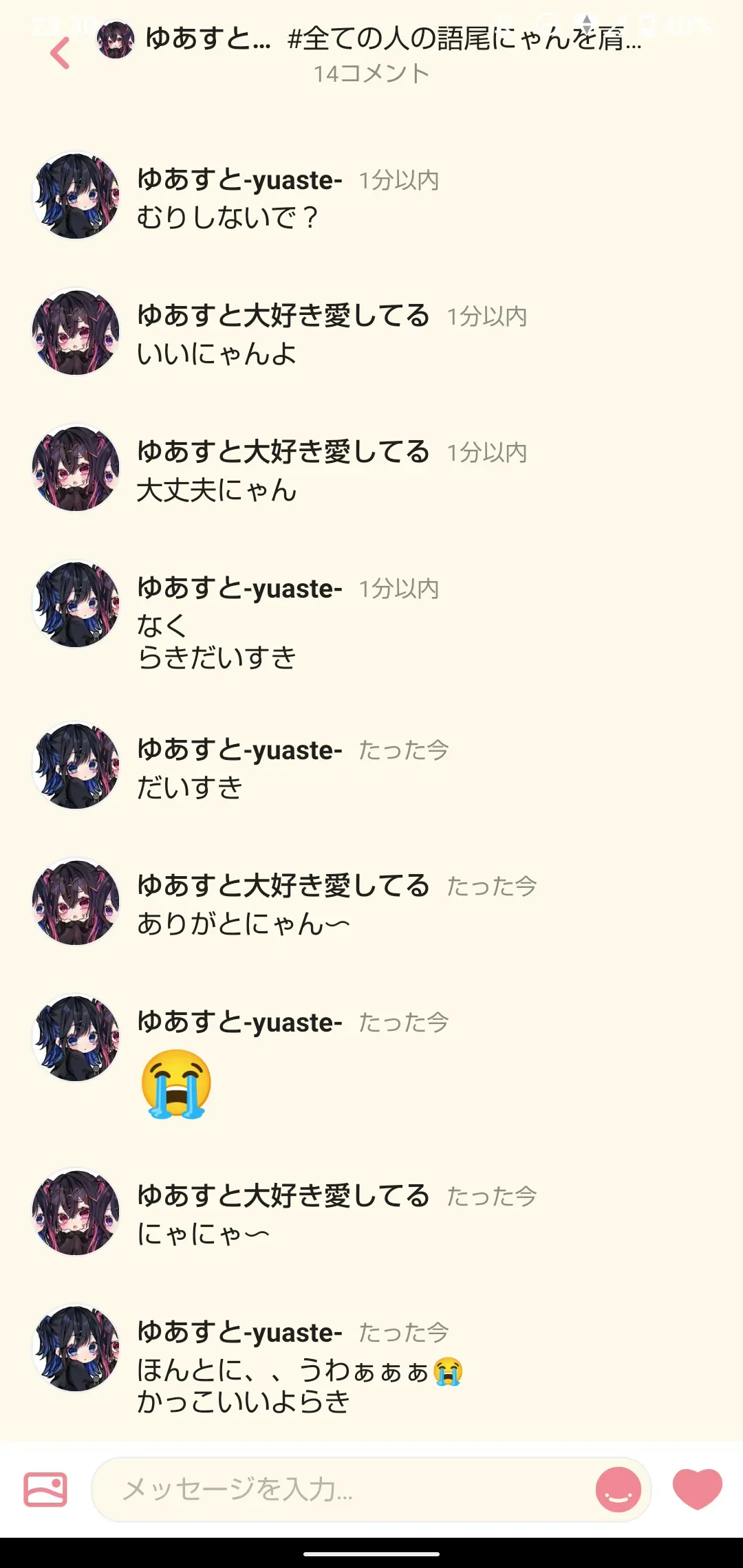Screen dimensions: 743x1568
Task: Open avatar beside むりしないで？ comment
Action: 76,197
